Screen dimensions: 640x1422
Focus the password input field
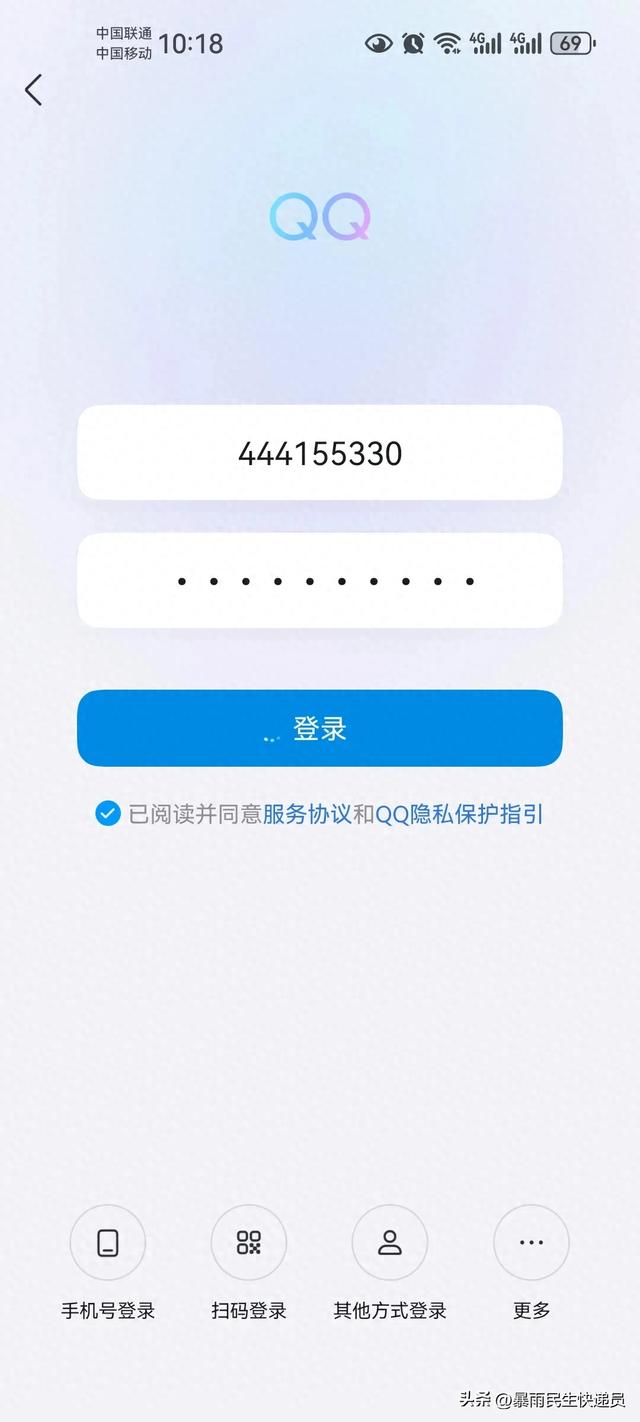(x=320, y=580)
